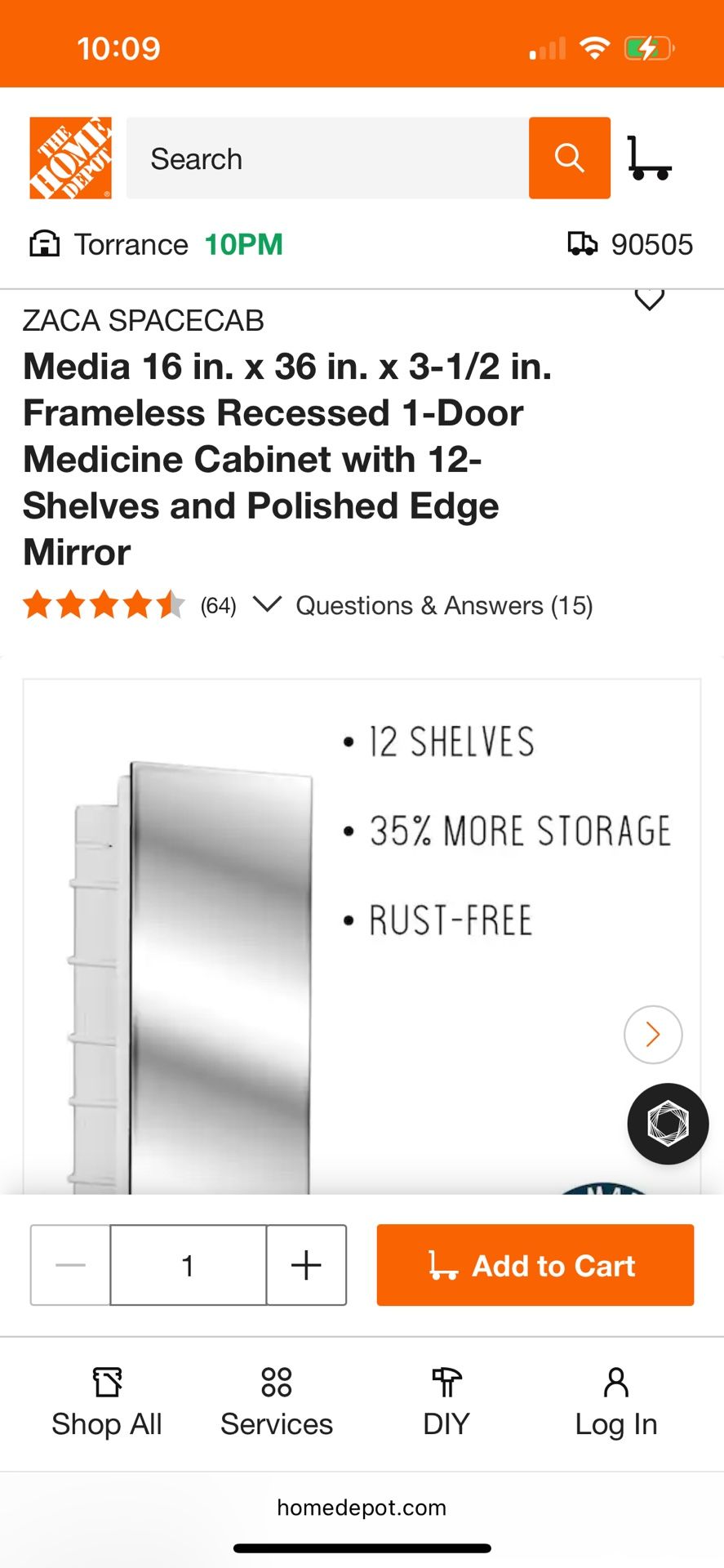Decrease quantity with the minus stepper
This screenshot has width=724, height=1568.
click(x=69, y=1265)
